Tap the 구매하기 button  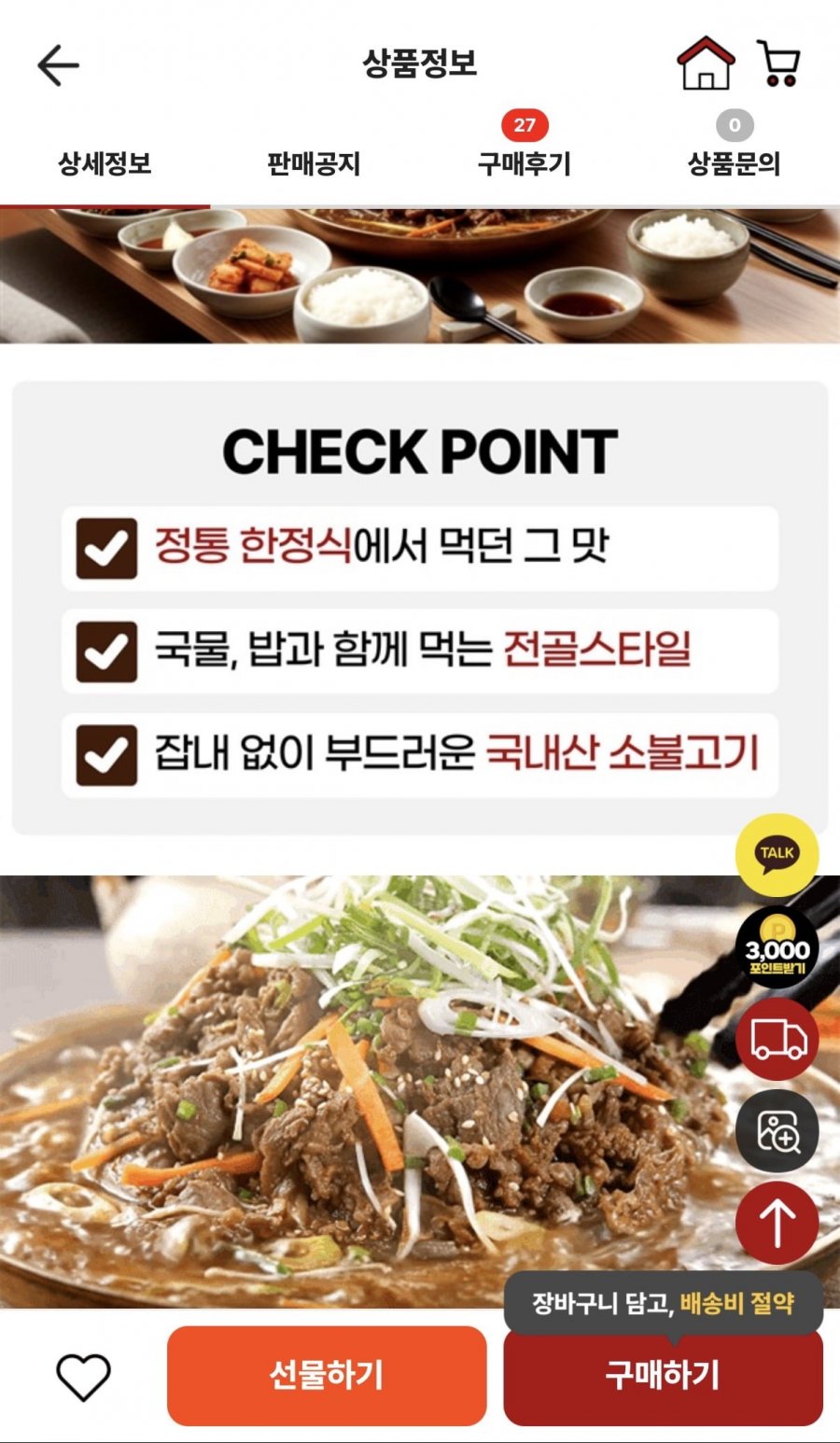[663, 1376]
